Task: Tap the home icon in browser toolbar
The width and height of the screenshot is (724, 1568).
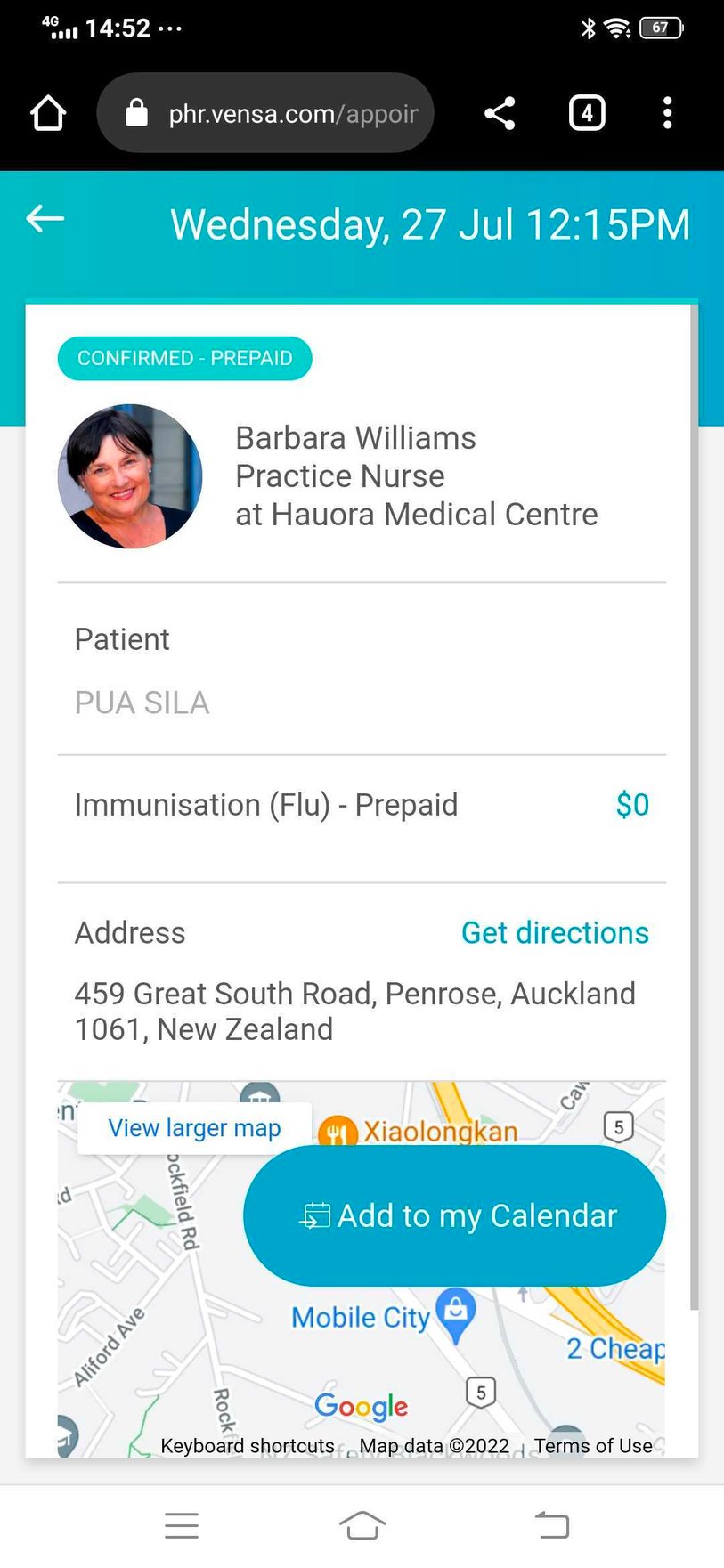Action: click(48, 112)
